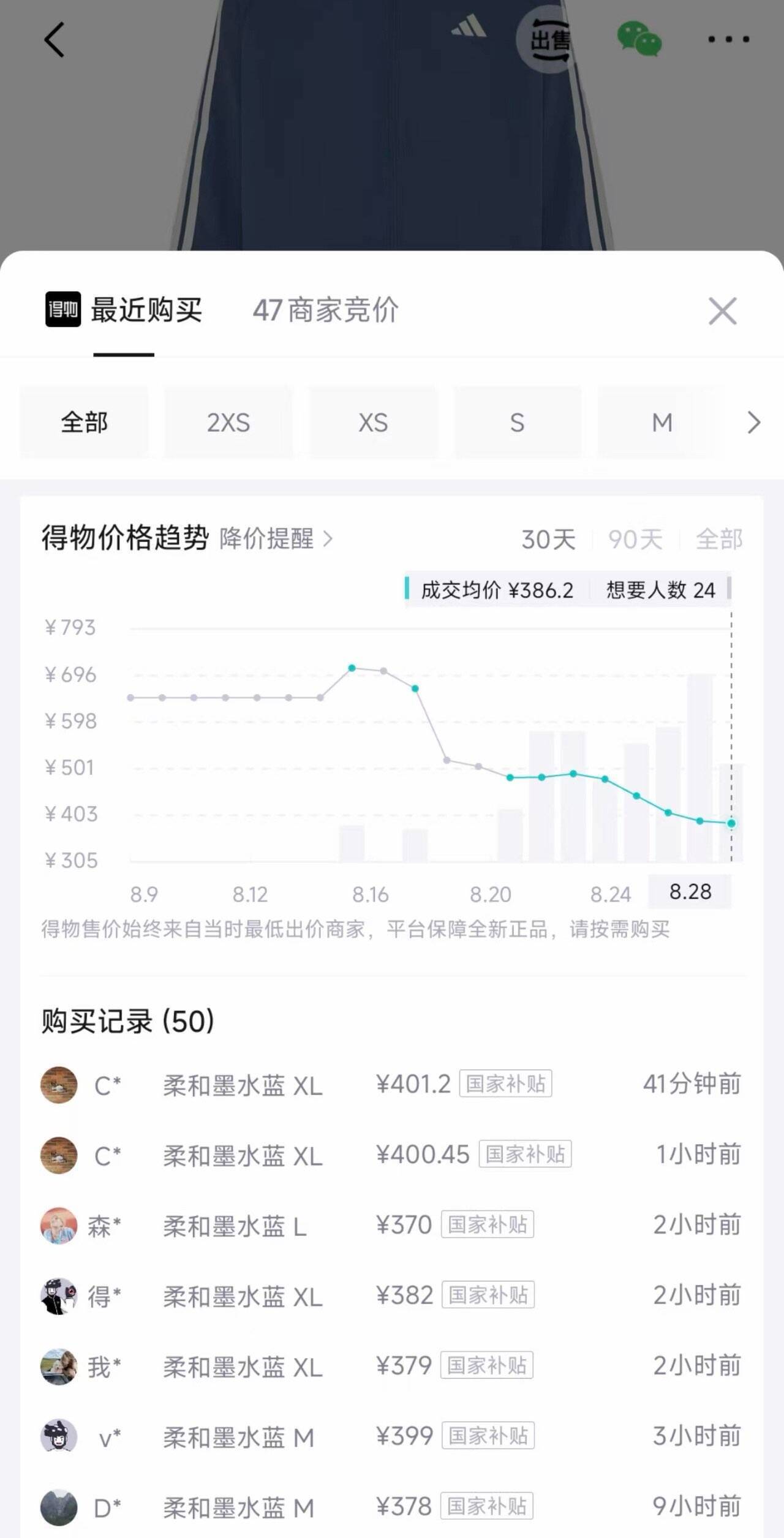Image resolution: width=784 pixels, height=1538 pixels.
Task: Filter records by size 2XS
Action: [228, 422]
